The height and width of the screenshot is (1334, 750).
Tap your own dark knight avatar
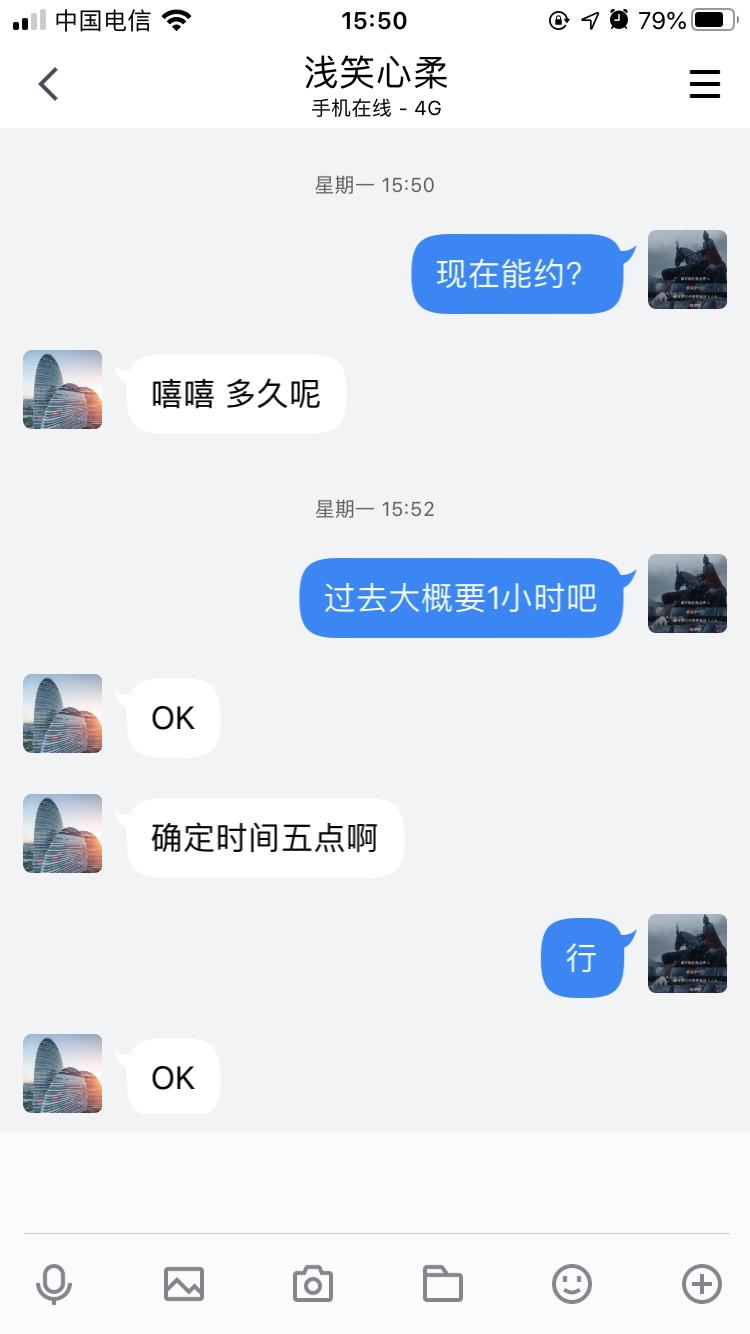[x=687, y=269]
